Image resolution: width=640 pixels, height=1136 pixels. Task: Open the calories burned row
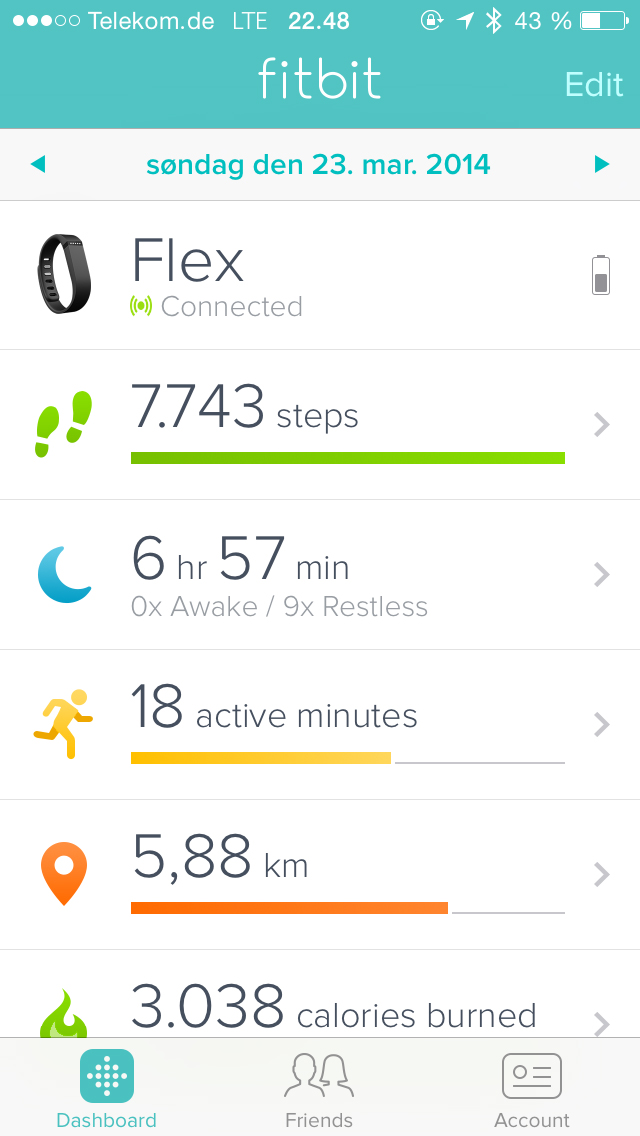point(320,993)
